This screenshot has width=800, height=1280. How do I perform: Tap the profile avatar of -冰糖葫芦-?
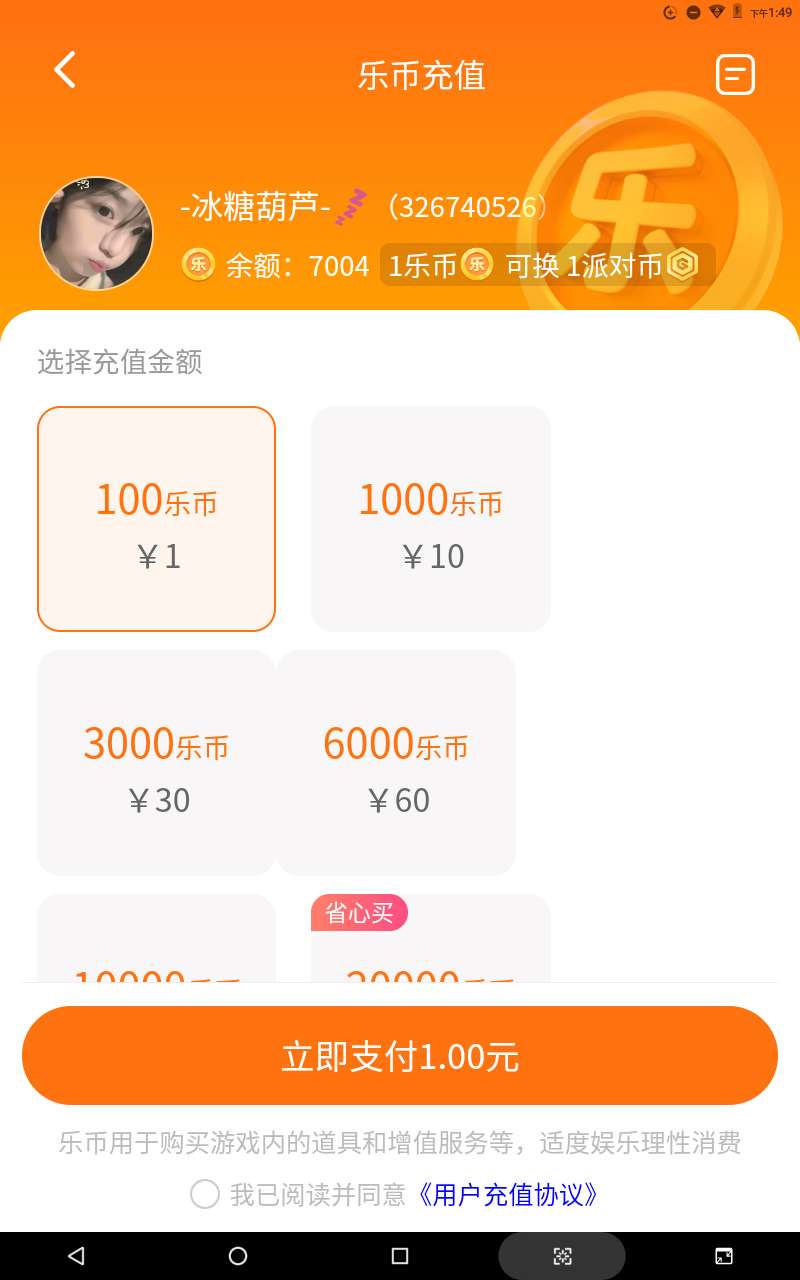[x=96, y=234]
